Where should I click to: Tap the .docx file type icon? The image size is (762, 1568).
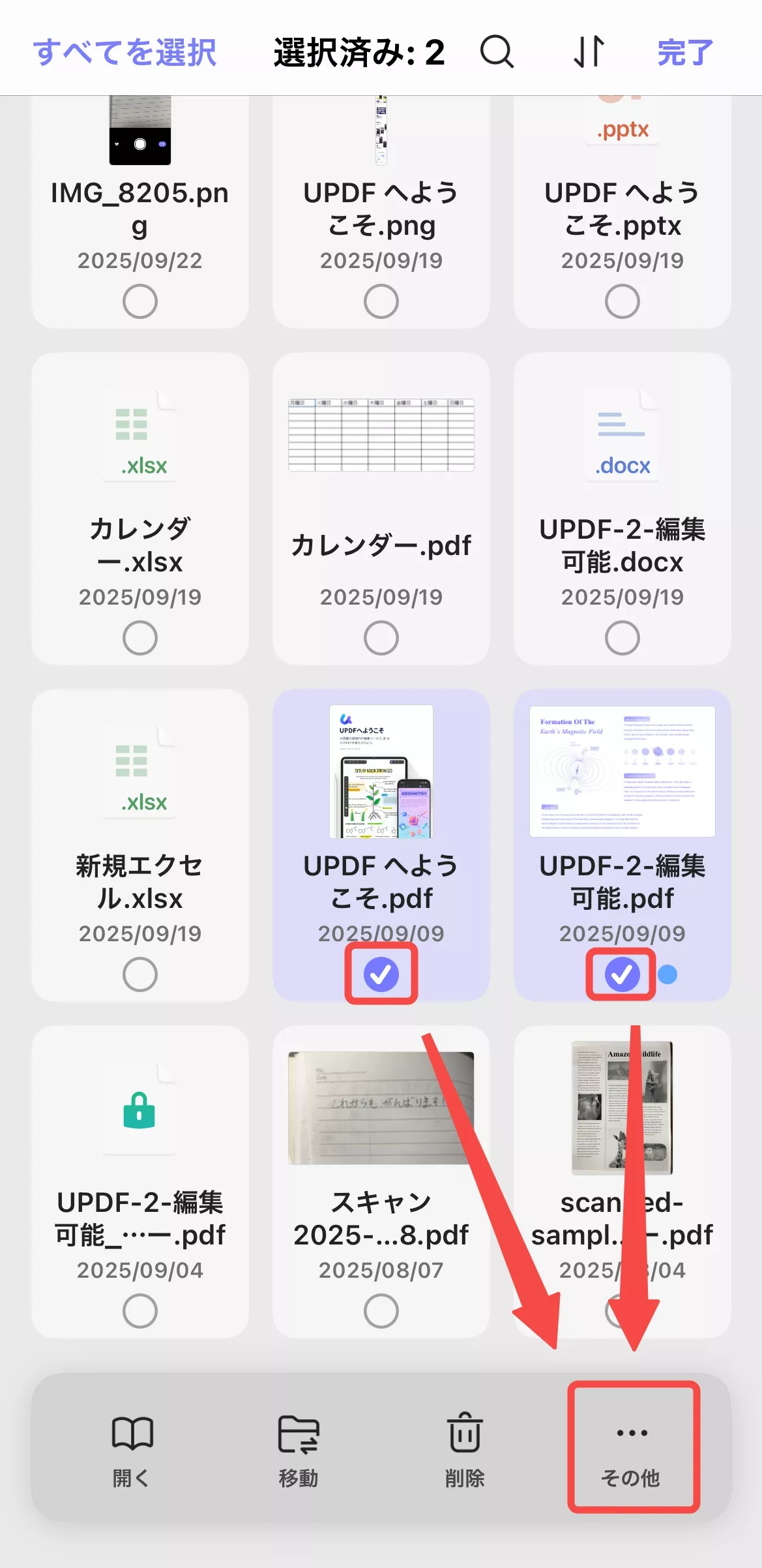tap(621, 434)
